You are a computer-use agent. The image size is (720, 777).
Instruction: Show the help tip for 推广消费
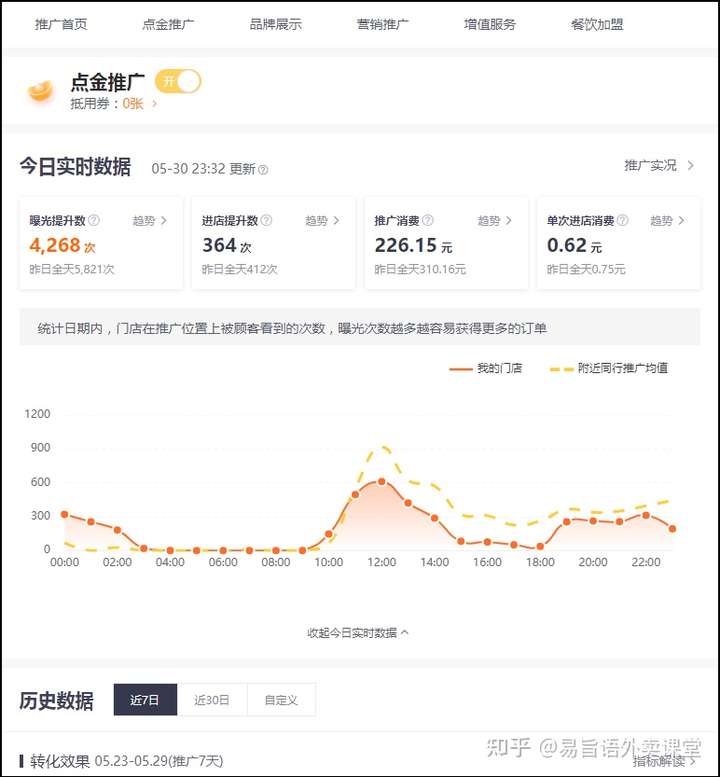pyautogui.click(x=428, y=221)
